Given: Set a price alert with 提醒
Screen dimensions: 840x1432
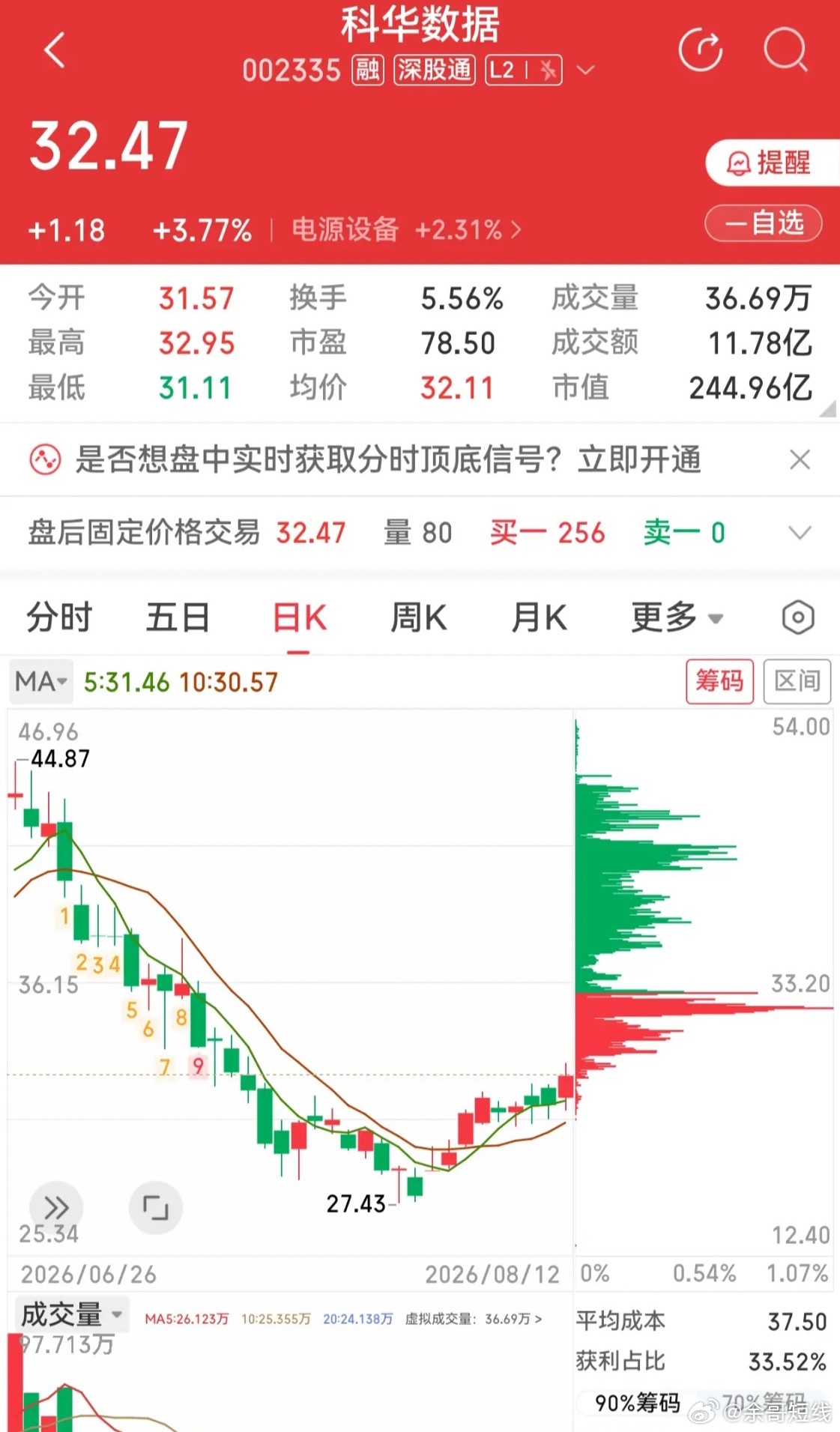Looking at the screenshot, I should coord(770,163).
